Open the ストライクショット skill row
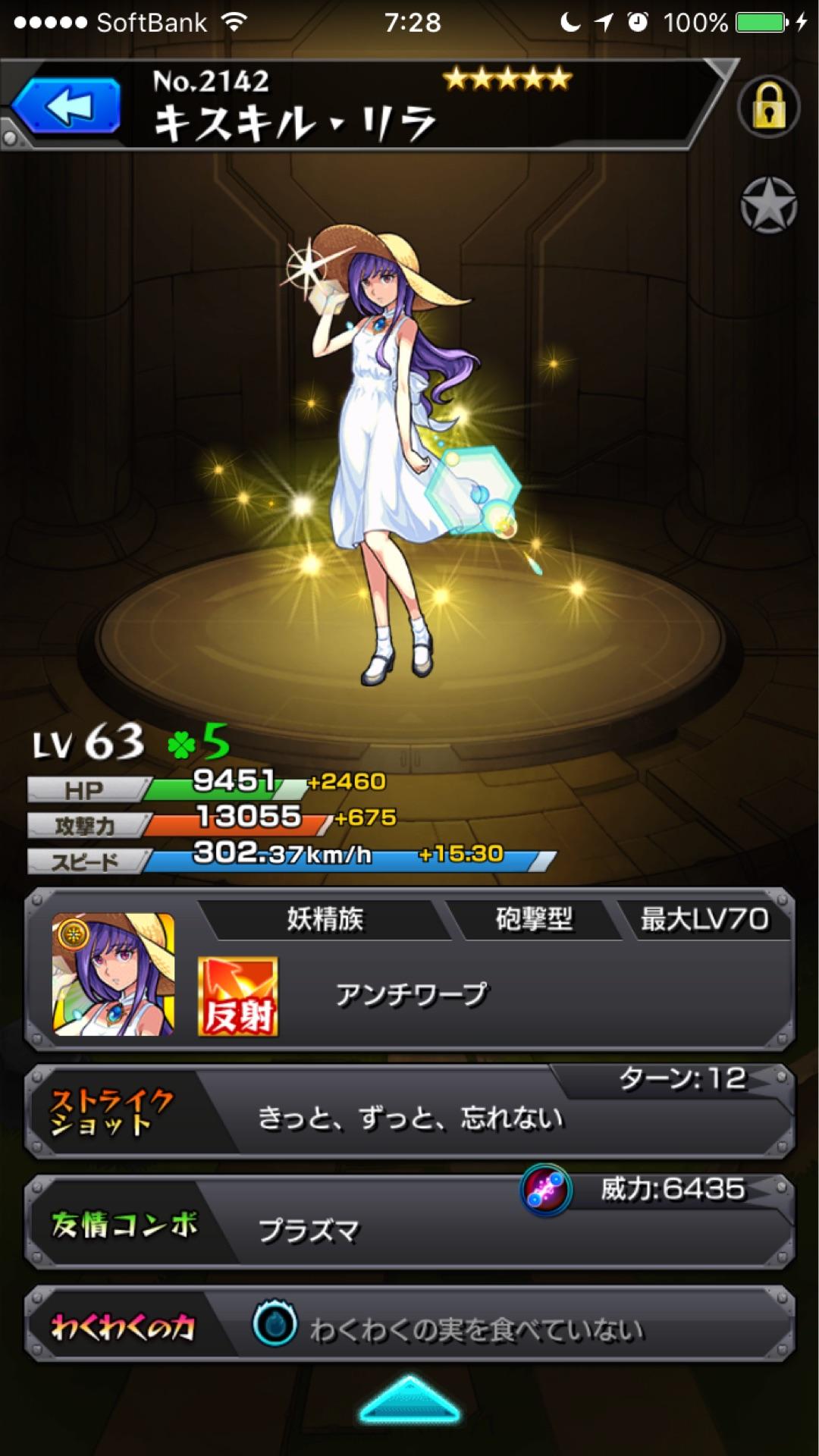The image size is (819, 1456). click(409, 1112)
